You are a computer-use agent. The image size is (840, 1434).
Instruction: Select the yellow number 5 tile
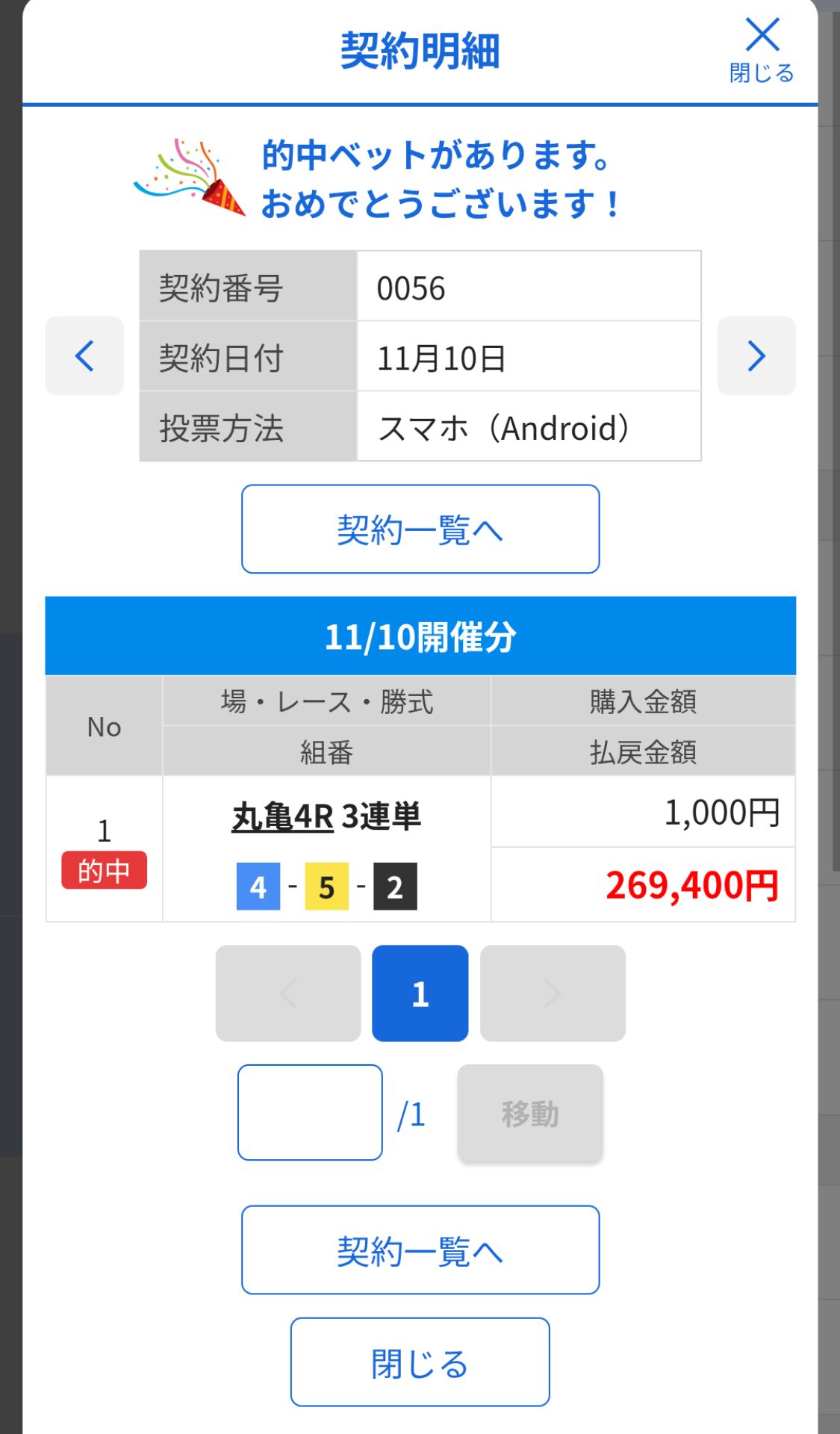[326, 887]
